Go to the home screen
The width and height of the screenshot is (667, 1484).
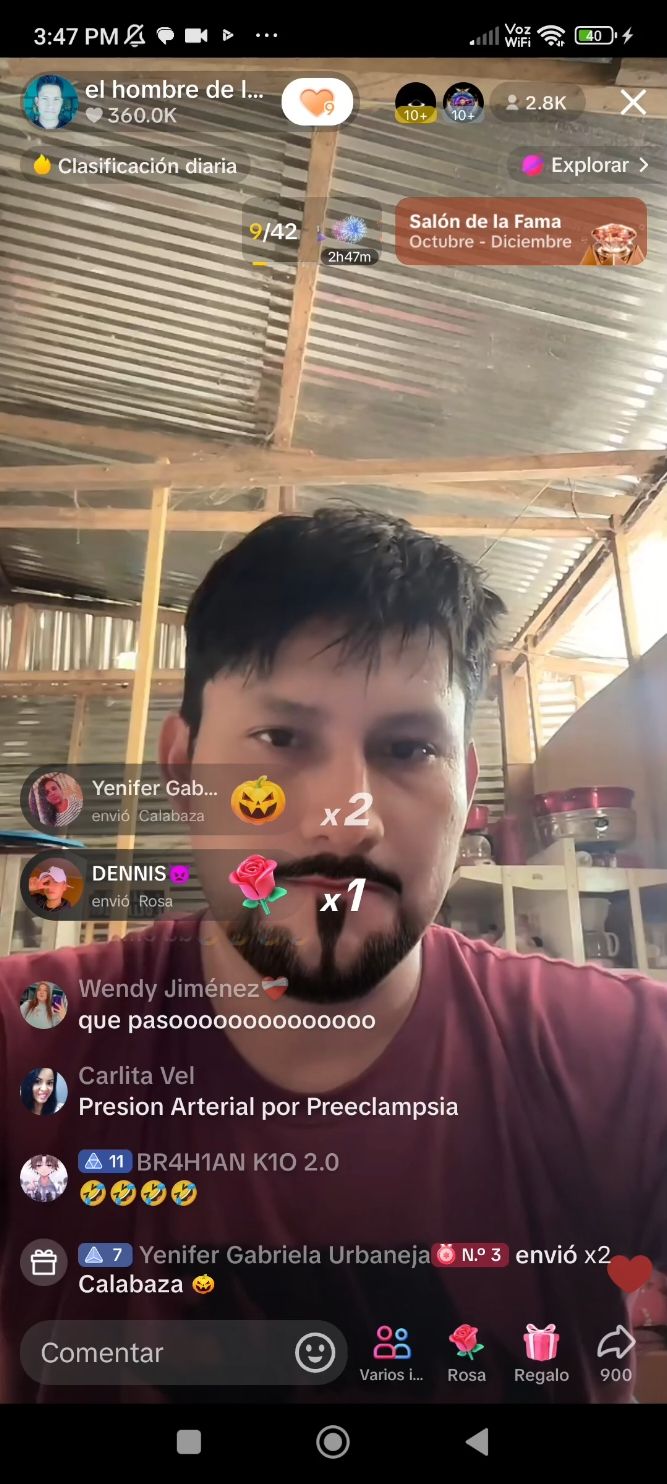pos(333,1441)
